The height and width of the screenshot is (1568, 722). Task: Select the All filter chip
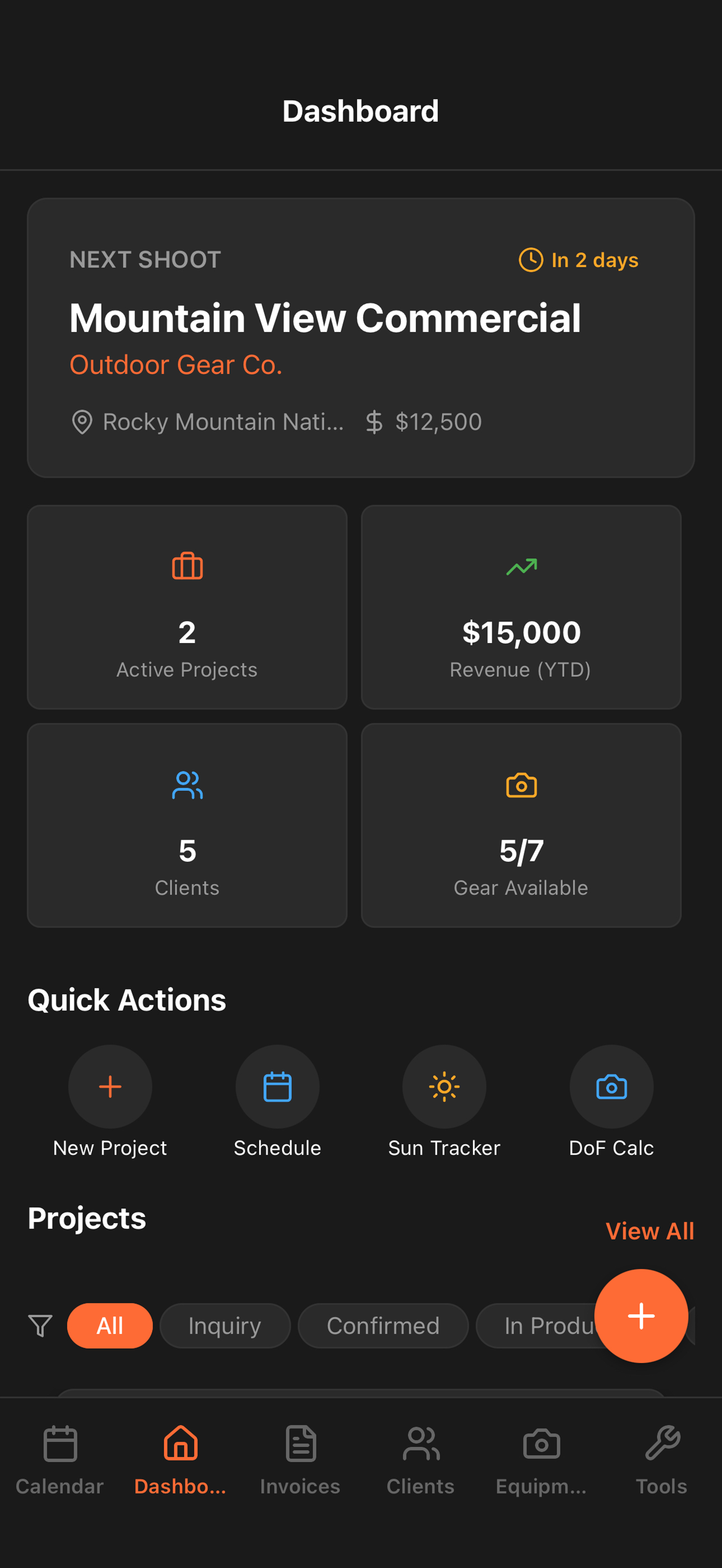pyautogui.click(x=109, y=1326)
